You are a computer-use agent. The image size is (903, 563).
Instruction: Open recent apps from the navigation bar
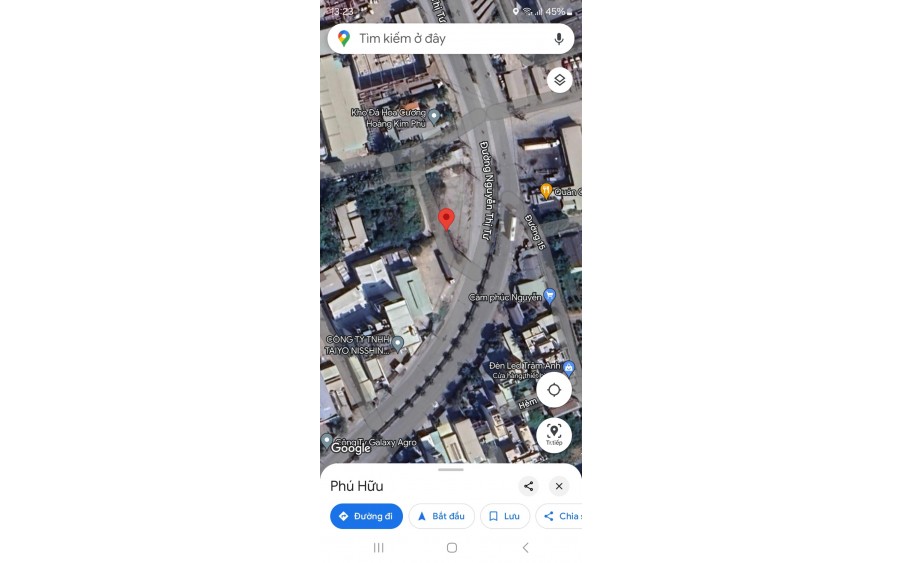click(x=378, y=547)
